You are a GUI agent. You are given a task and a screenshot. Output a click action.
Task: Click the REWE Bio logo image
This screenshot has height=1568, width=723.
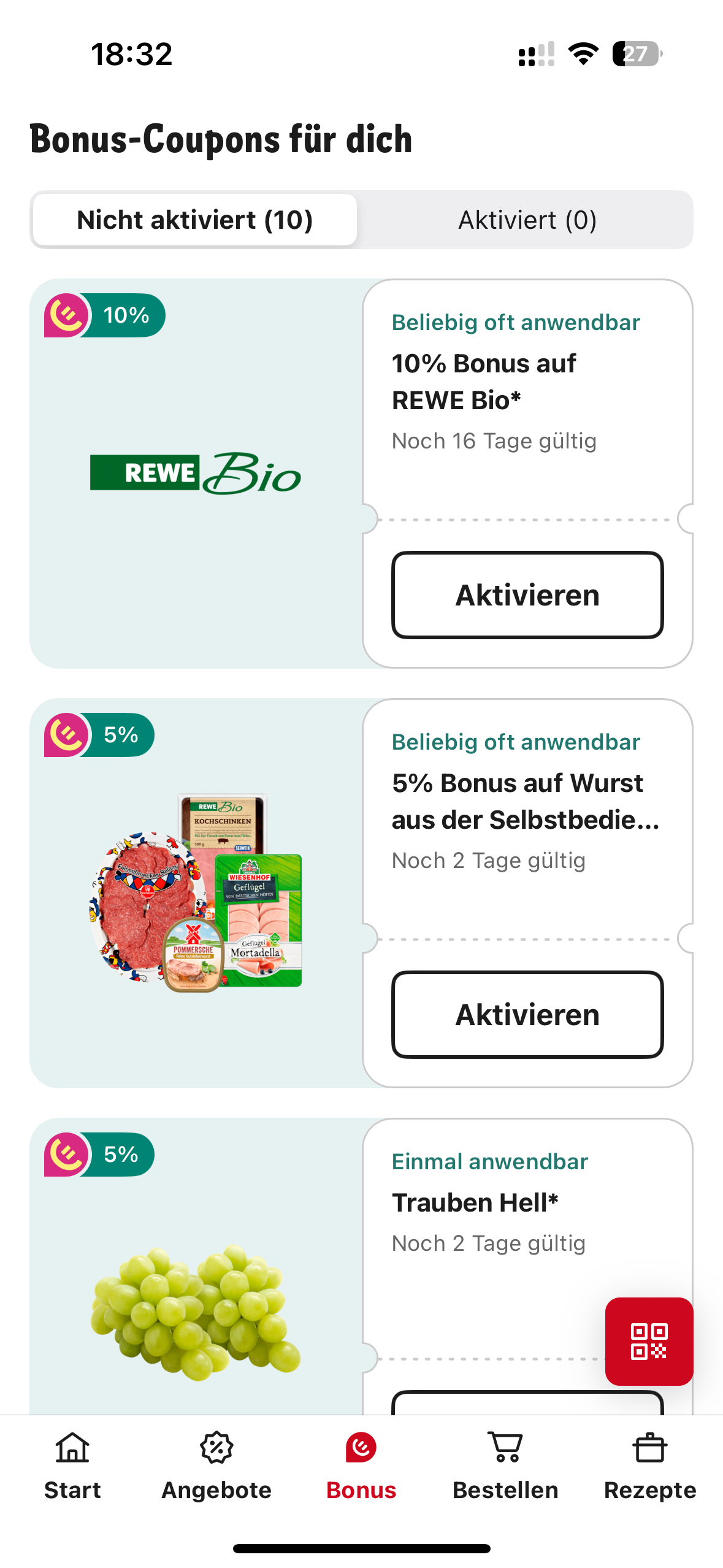click(x=196, y=473)
